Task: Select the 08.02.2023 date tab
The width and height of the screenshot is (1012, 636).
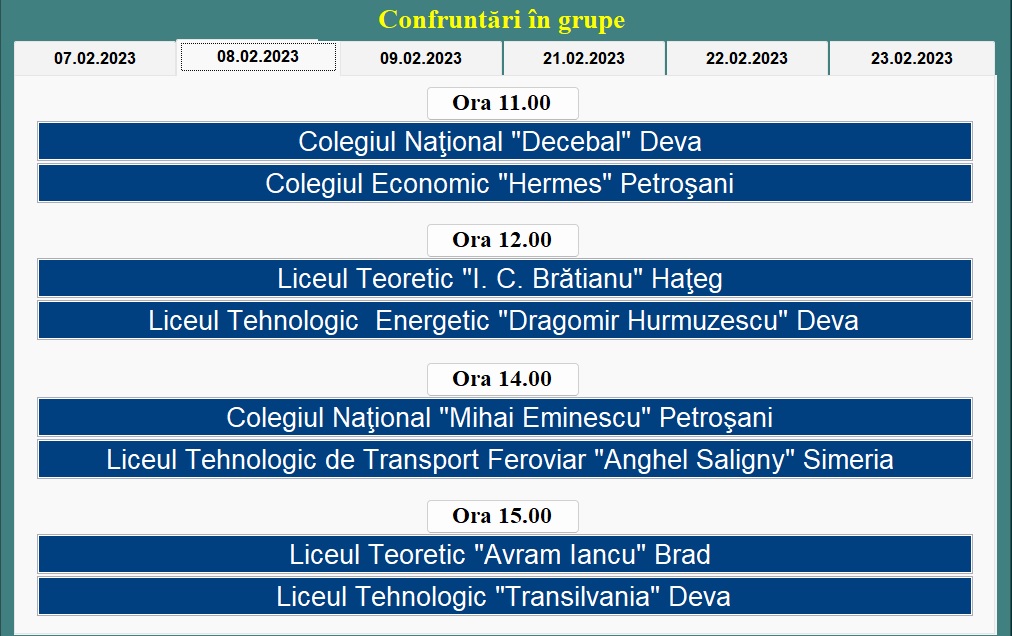Action: coord(258,56)
